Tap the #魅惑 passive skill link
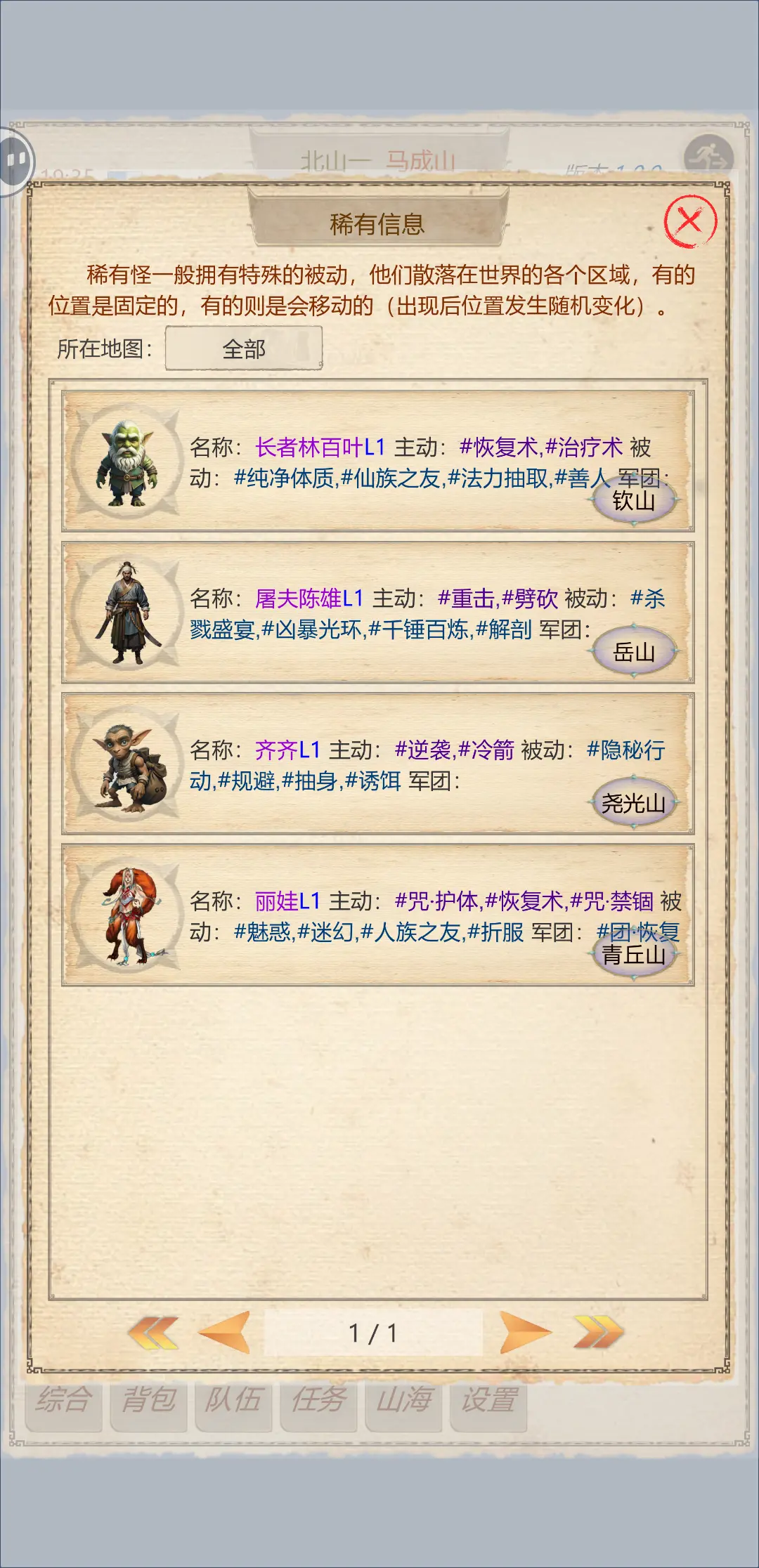759x1568 pixels. [263, 932]
